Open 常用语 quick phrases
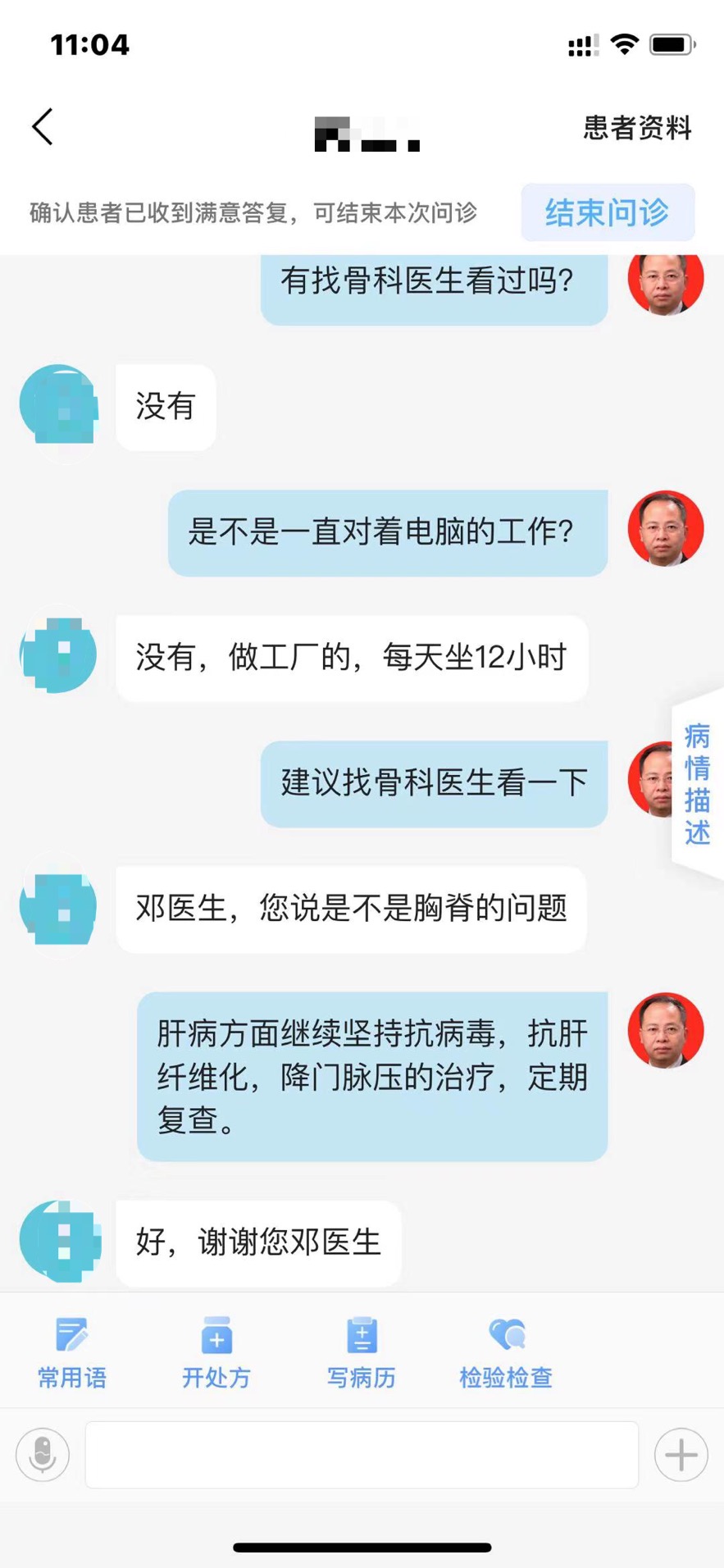 tap(72, 1352)
